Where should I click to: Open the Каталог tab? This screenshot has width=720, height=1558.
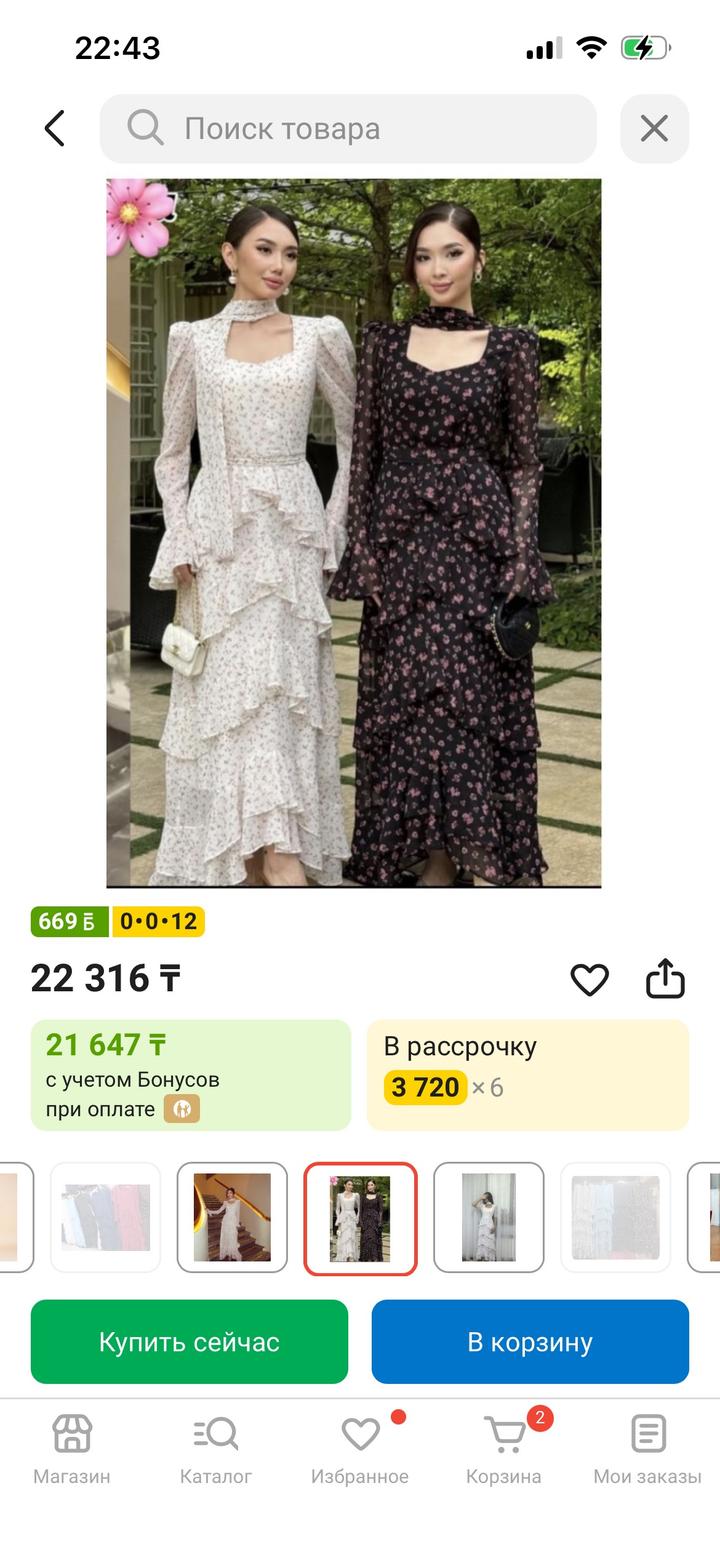216,1448
